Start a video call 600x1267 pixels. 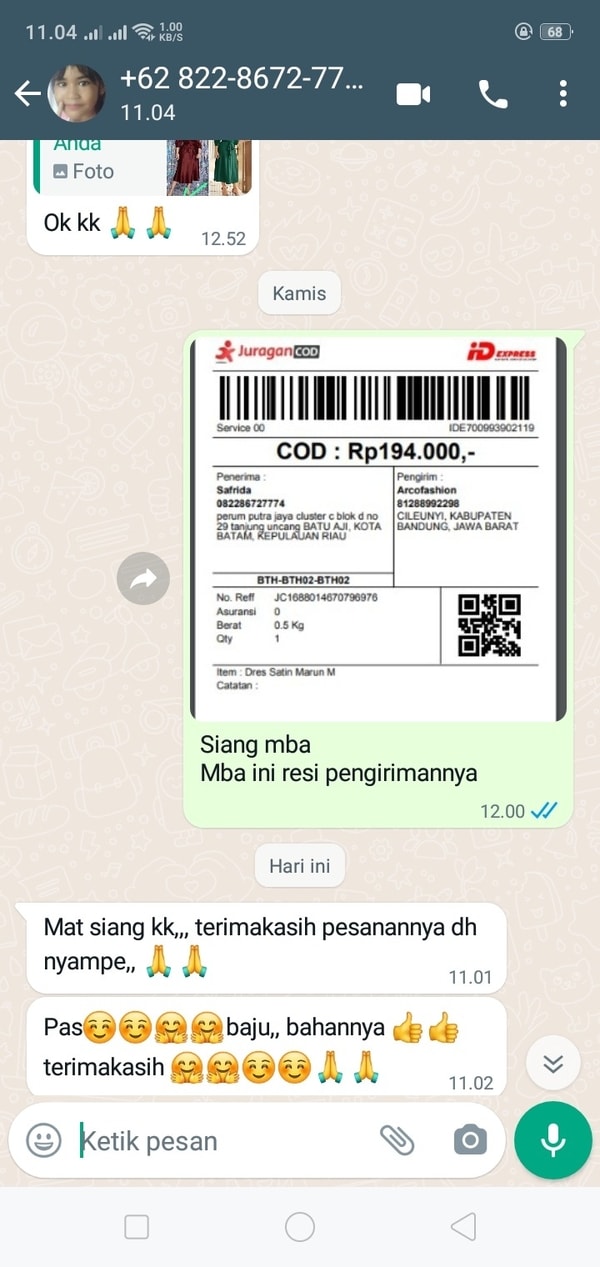pos(413,94)
